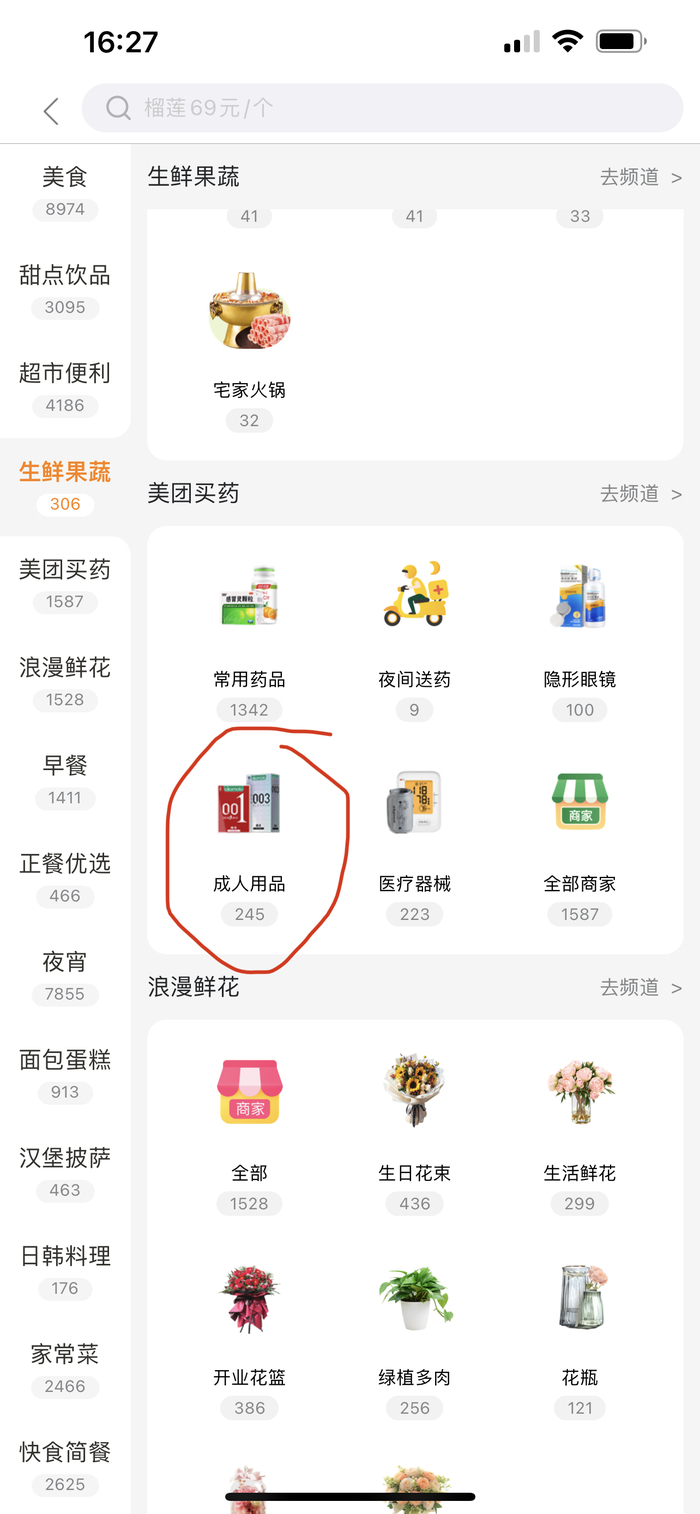700x1514 pixels.
Task: Open 去频道 link beside 浪漫鲜花 heading
Action: (640, 987)
